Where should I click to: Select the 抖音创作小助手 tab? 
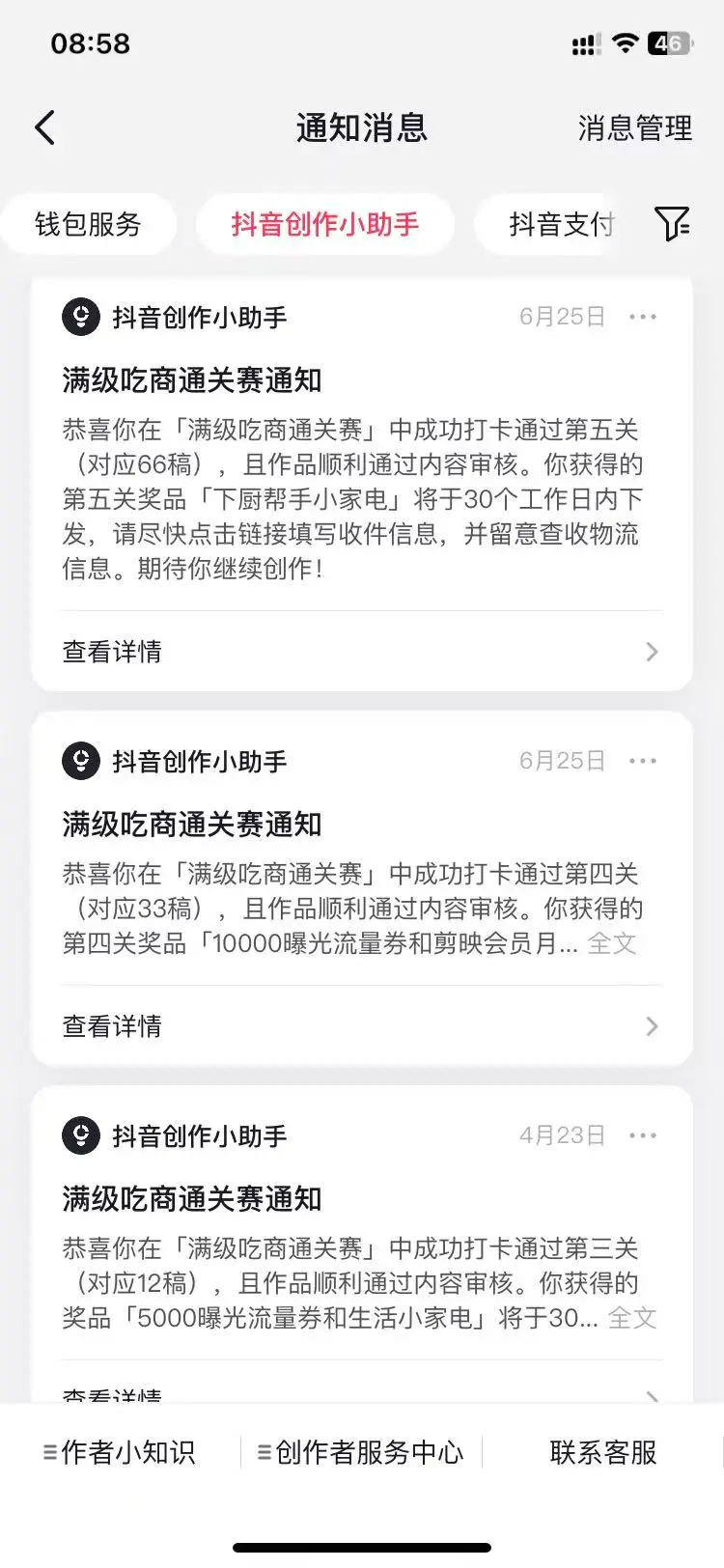point(325,224)
